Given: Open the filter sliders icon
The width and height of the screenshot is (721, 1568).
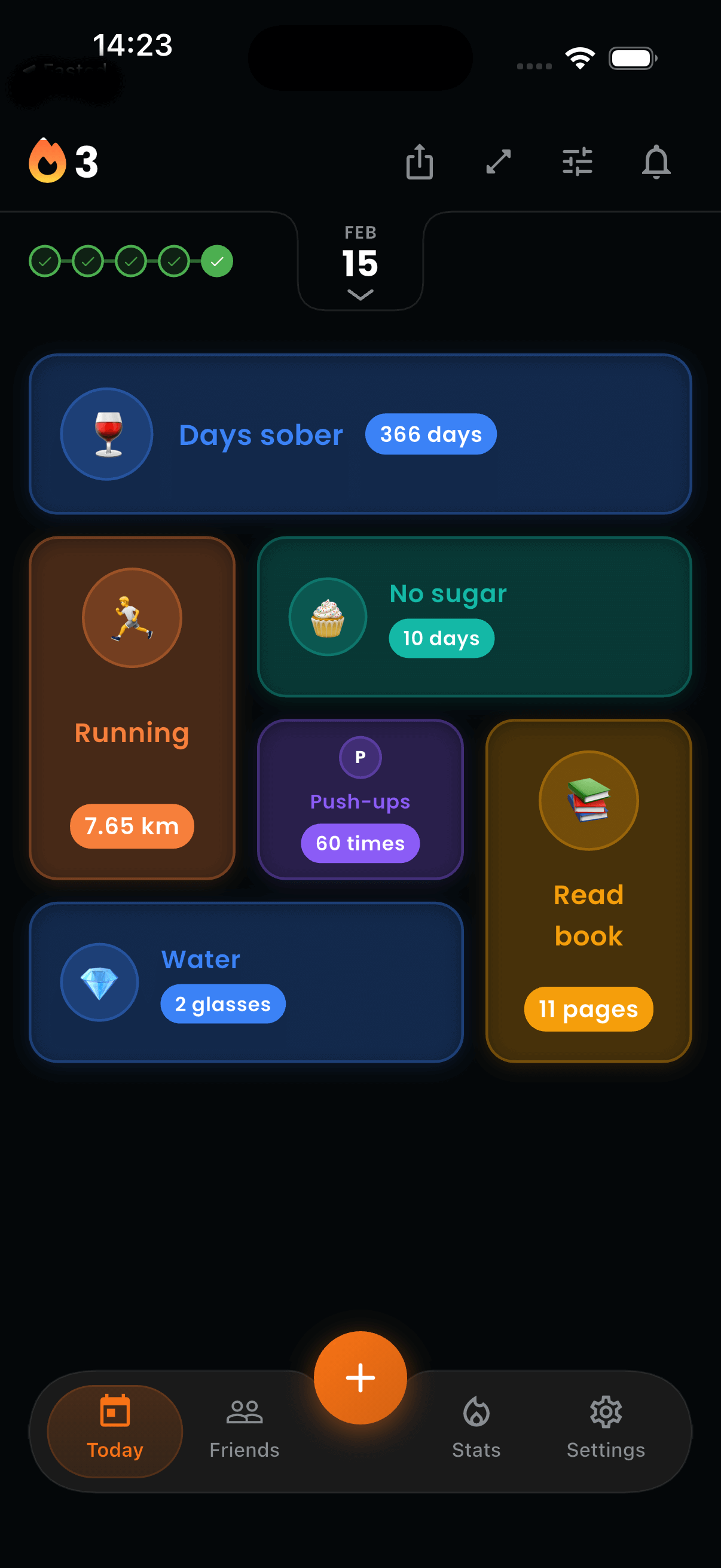Looking at the screenshot, I should coord(578,161).
